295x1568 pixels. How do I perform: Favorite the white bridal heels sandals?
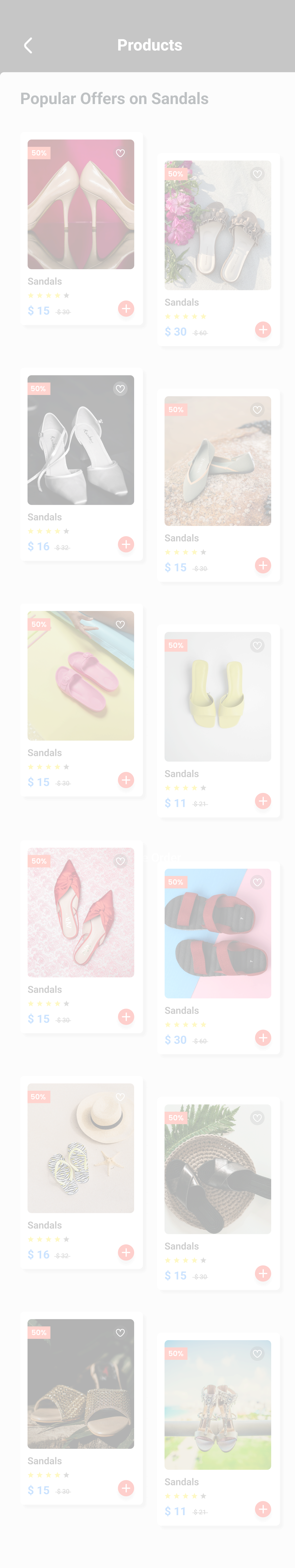(120, 389)
